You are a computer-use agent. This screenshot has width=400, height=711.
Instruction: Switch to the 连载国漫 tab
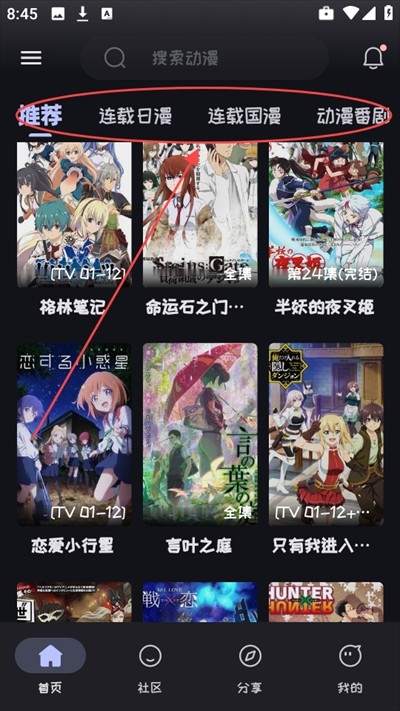point(244,116)
